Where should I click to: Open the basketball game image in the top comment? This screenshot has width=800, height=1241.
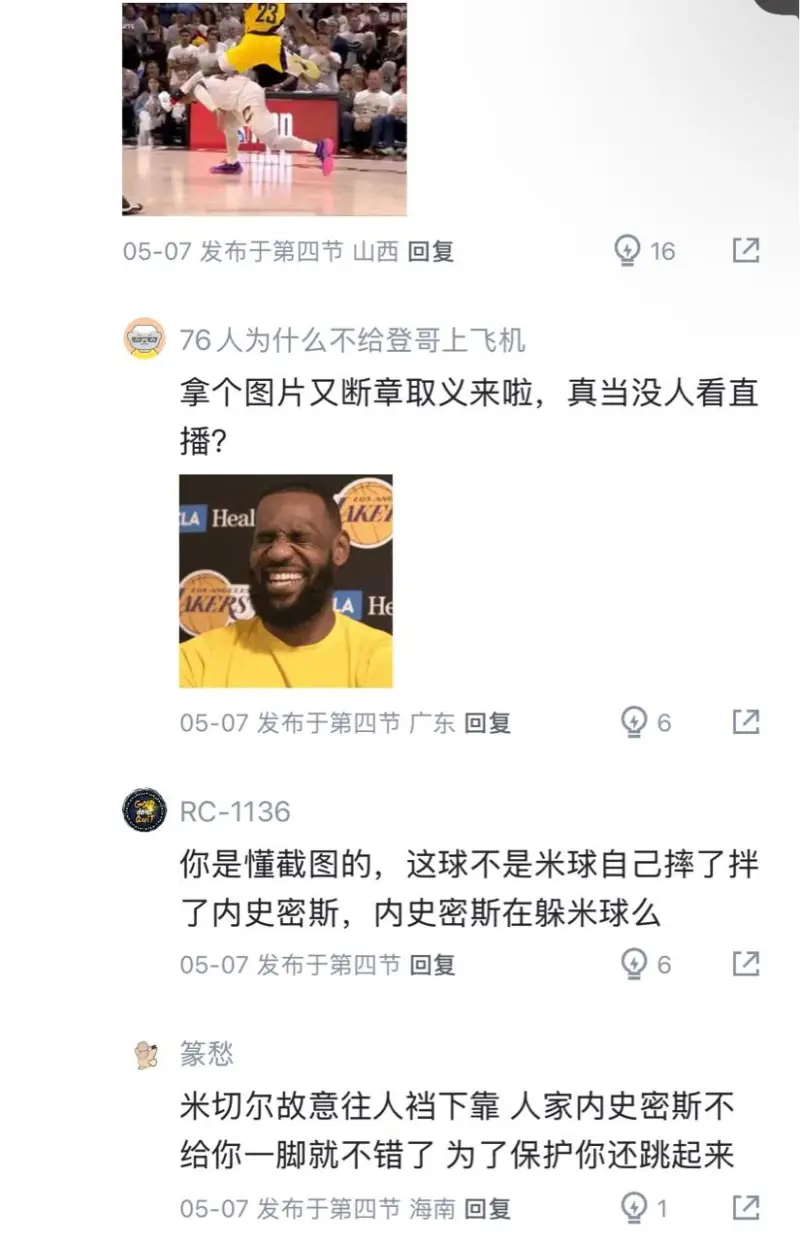click(x=264, y=108)
